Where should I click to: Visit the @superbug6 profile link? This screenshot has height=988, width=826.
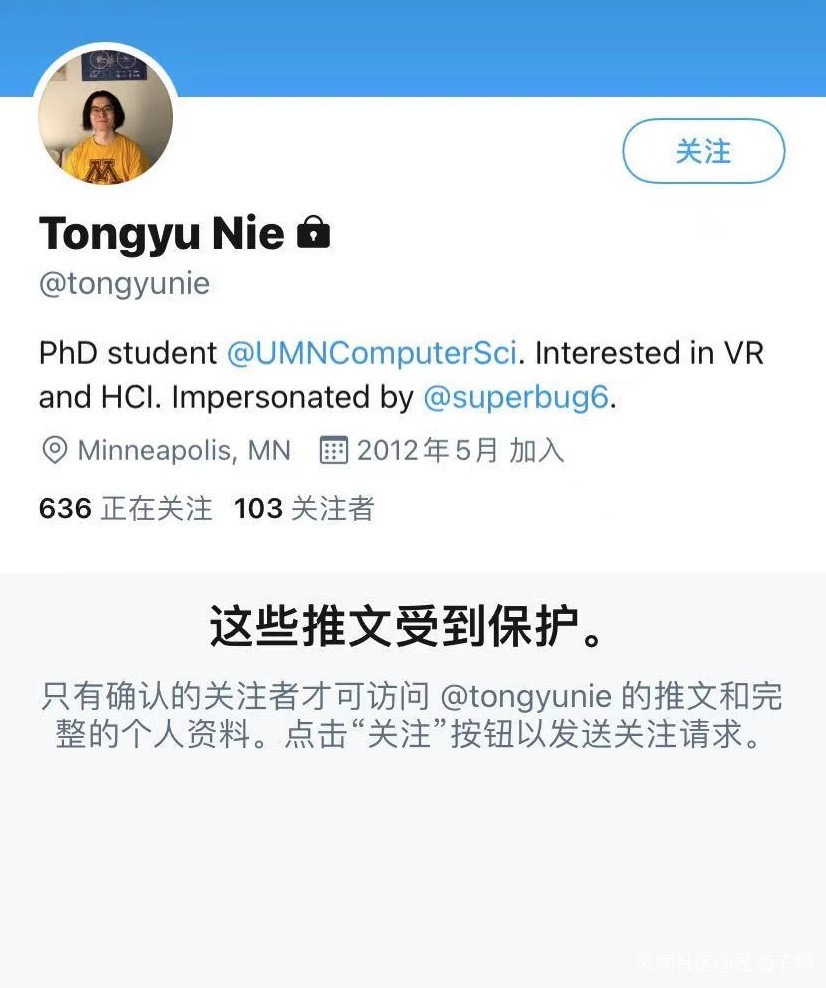[516, 397]
